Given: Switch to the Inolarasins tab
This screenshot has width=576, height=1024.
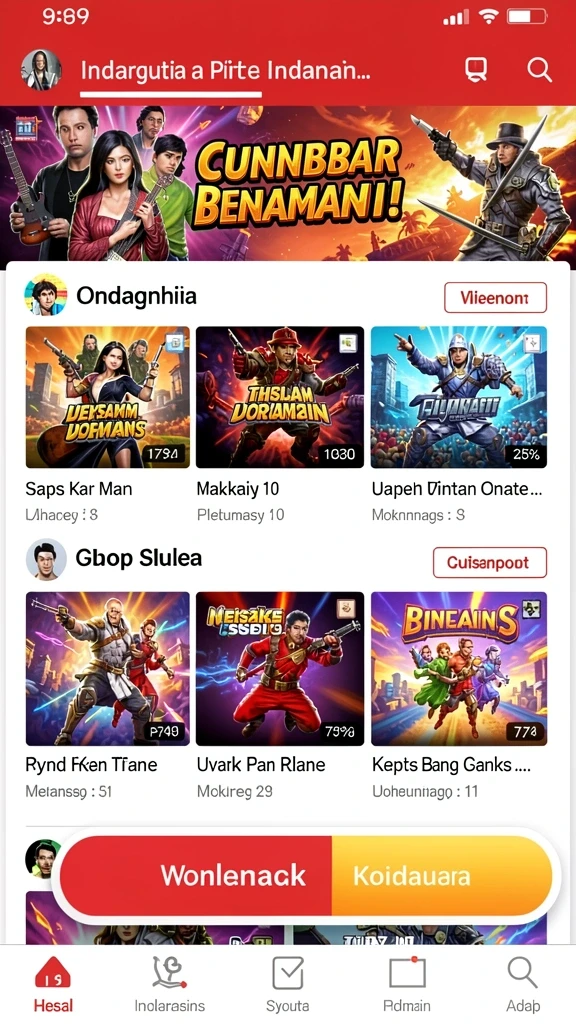Looking at the screenshot, I should pos(170,984).
